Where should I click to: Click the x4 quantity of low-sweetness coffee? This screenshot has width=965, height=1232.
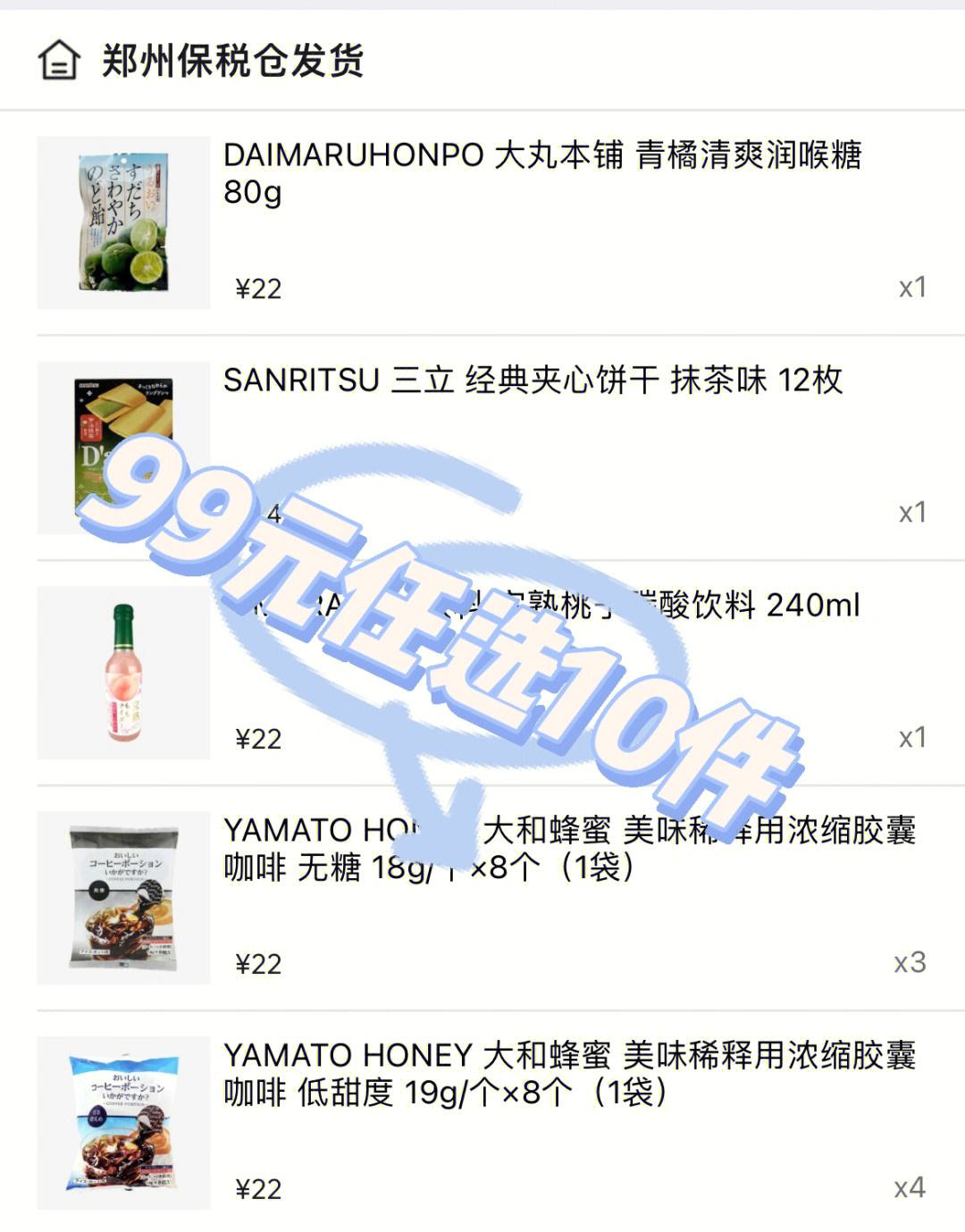tap(911, 1189)
